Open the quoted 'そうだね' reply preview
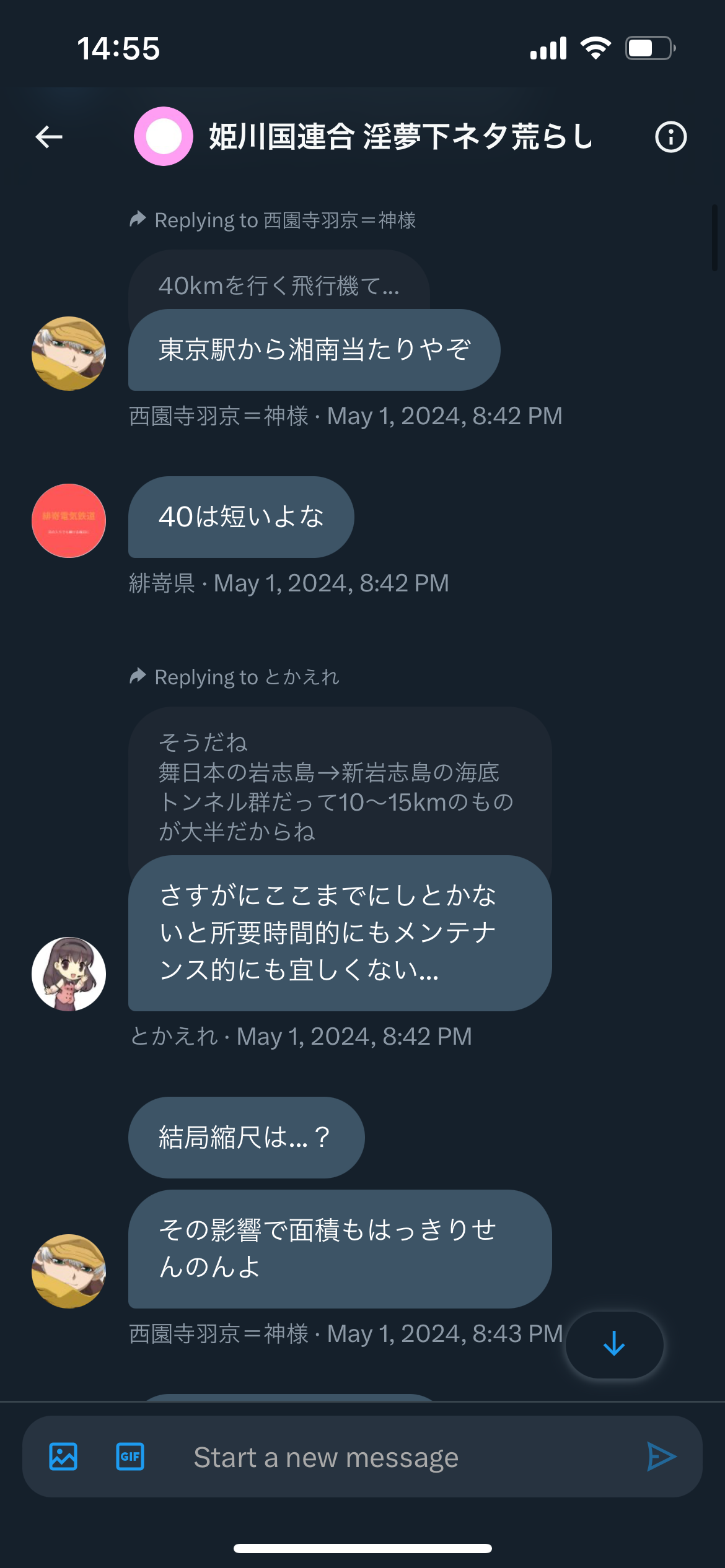Screen dimensions: 725x1568 [x=340, y=783]
